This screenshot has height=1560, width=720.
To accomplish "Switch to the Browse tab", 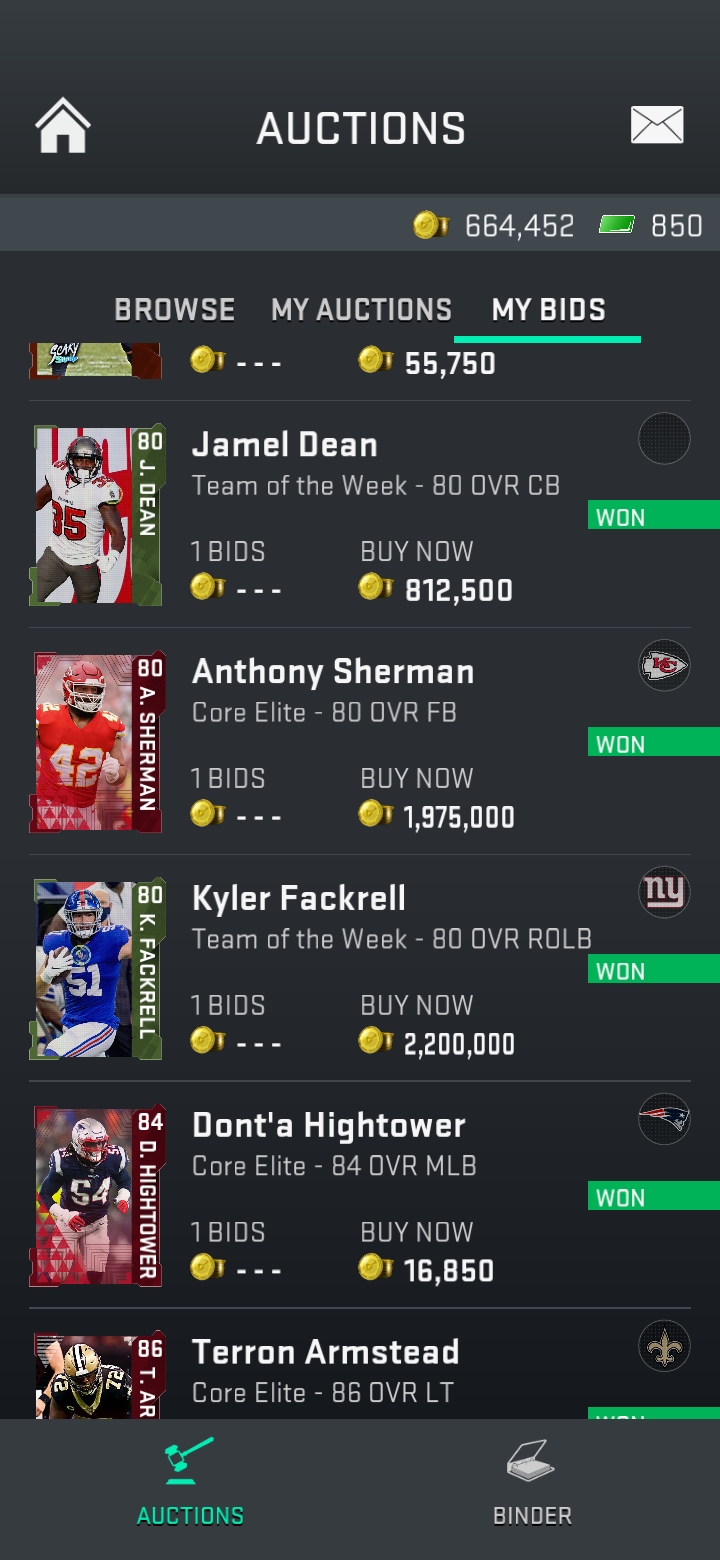I will [175, 310].
